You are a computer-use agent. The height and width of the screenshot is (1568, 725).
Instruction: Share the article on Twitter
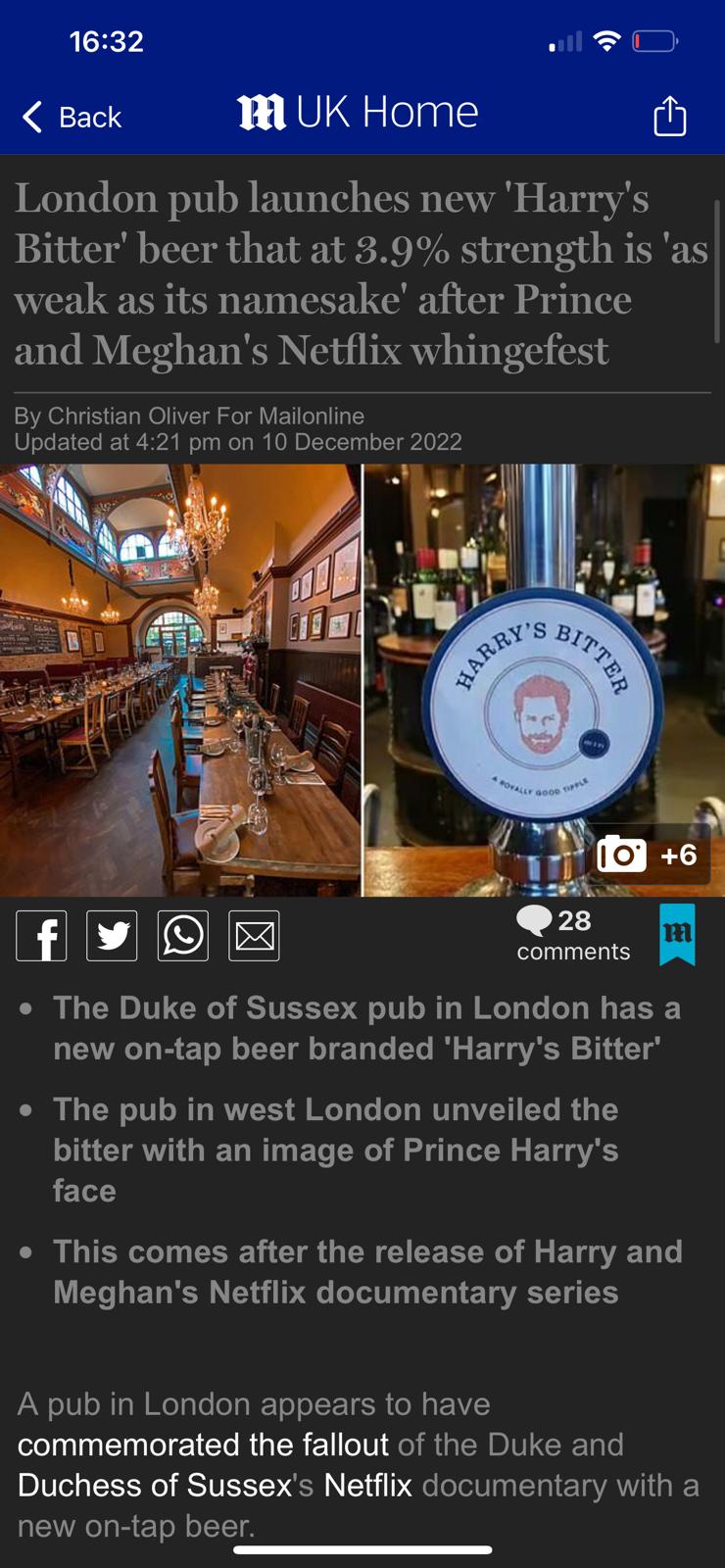[112, 936]
